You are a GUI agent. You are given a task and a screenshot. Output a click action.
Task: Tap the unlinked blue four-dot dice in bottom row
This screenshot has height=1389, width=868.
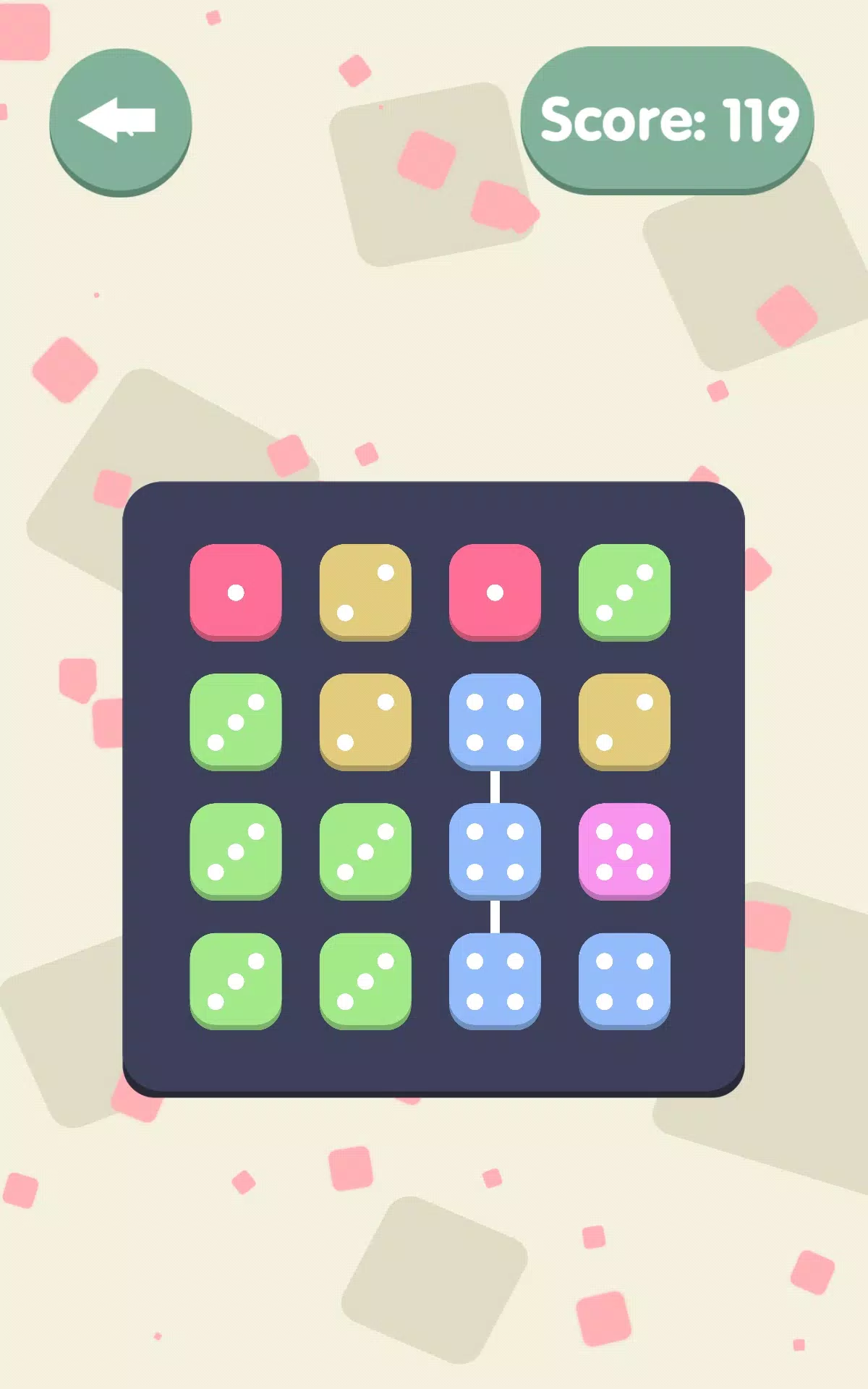(x=624, y=980)
